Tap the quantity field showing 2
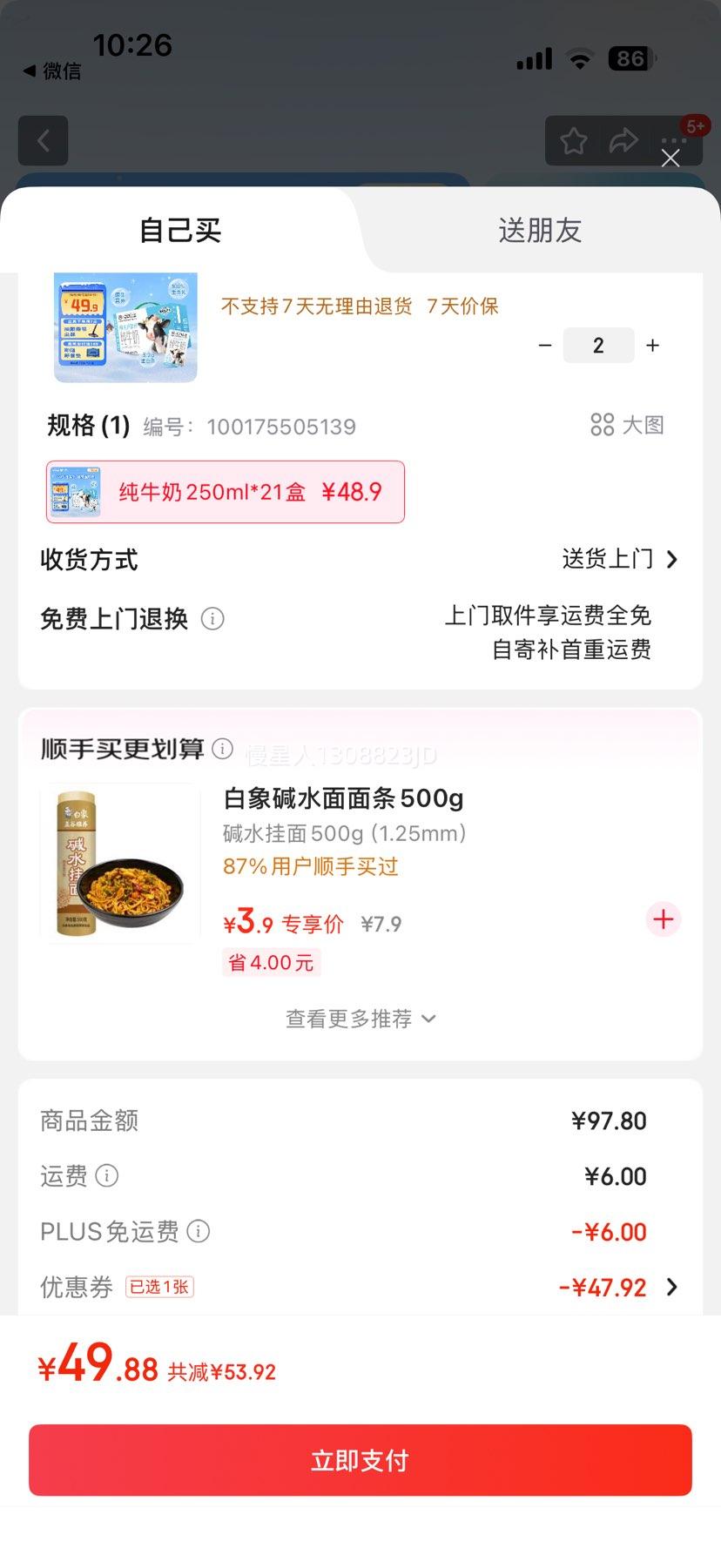Screen dimensions: 721x1568 [598, 346]
